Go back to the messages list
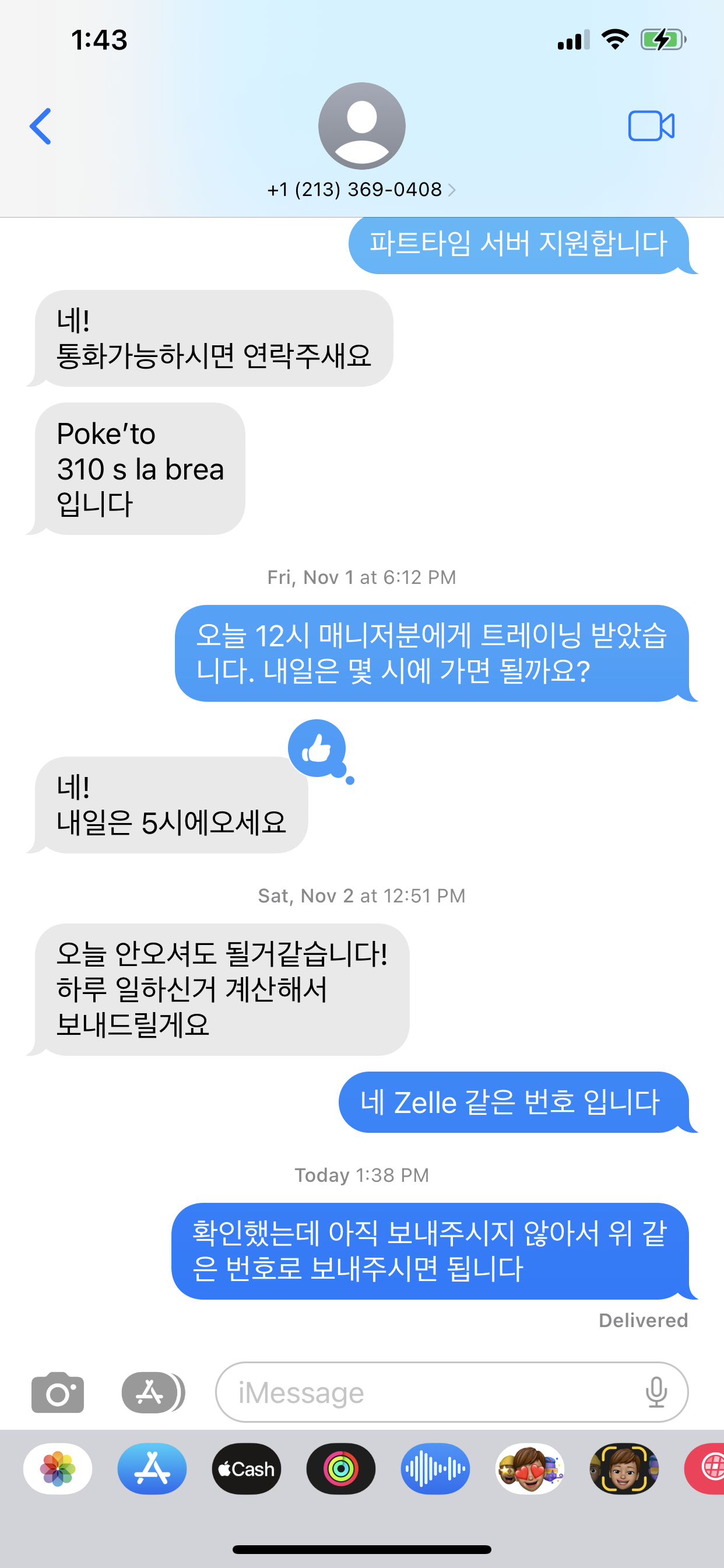This screenshot has width=724, height=1568. point(41,126)
